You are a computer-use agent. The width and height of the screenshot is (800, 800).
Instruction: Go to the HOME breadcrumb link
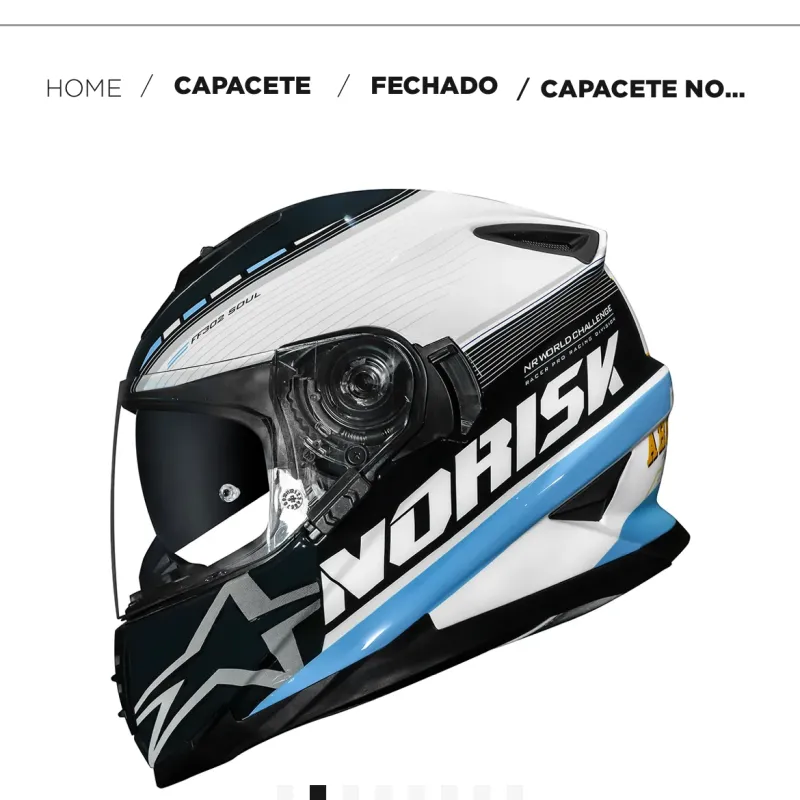(x=83, y=88)
